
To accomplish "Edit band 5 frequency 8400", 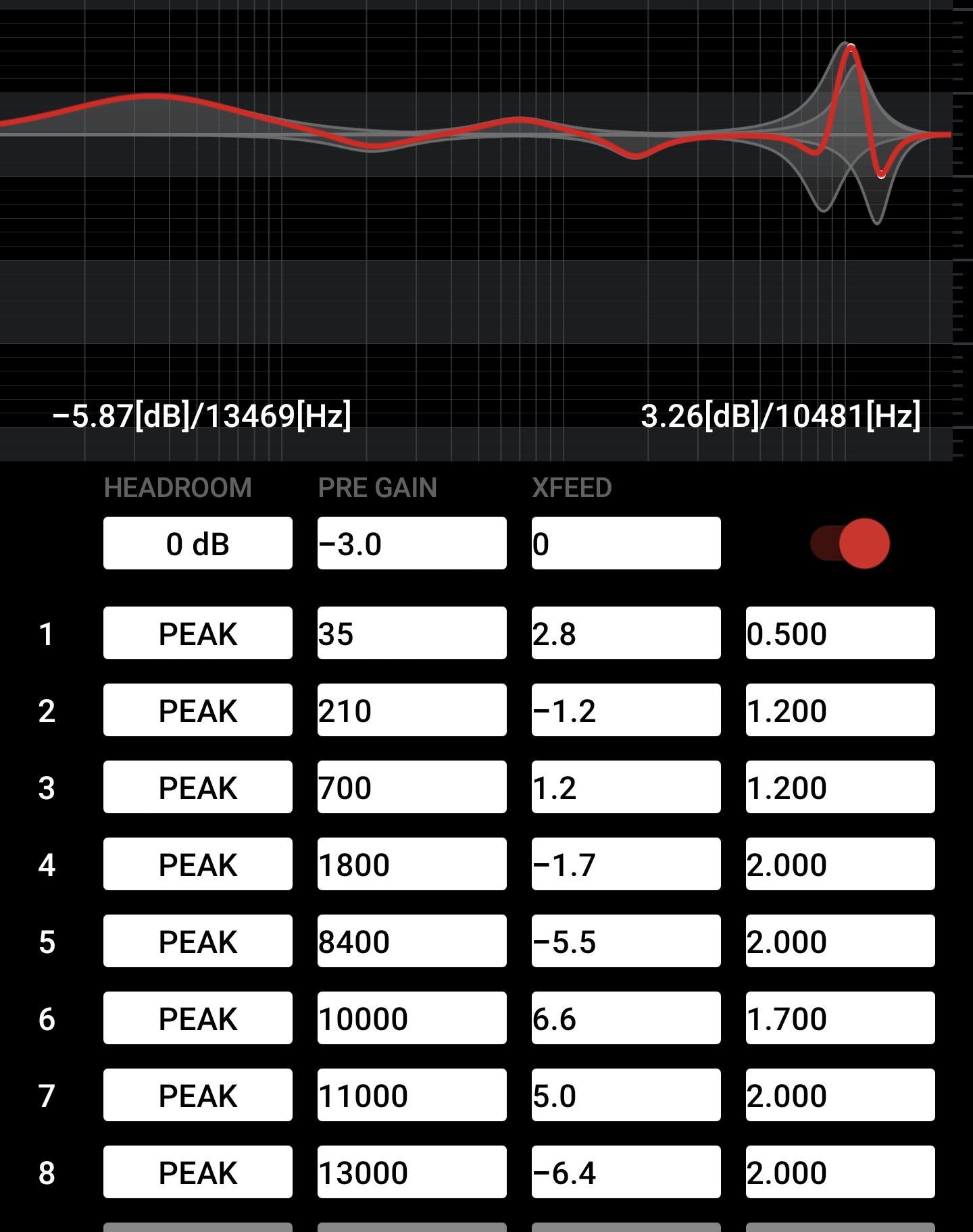I will tap(411, 942).
